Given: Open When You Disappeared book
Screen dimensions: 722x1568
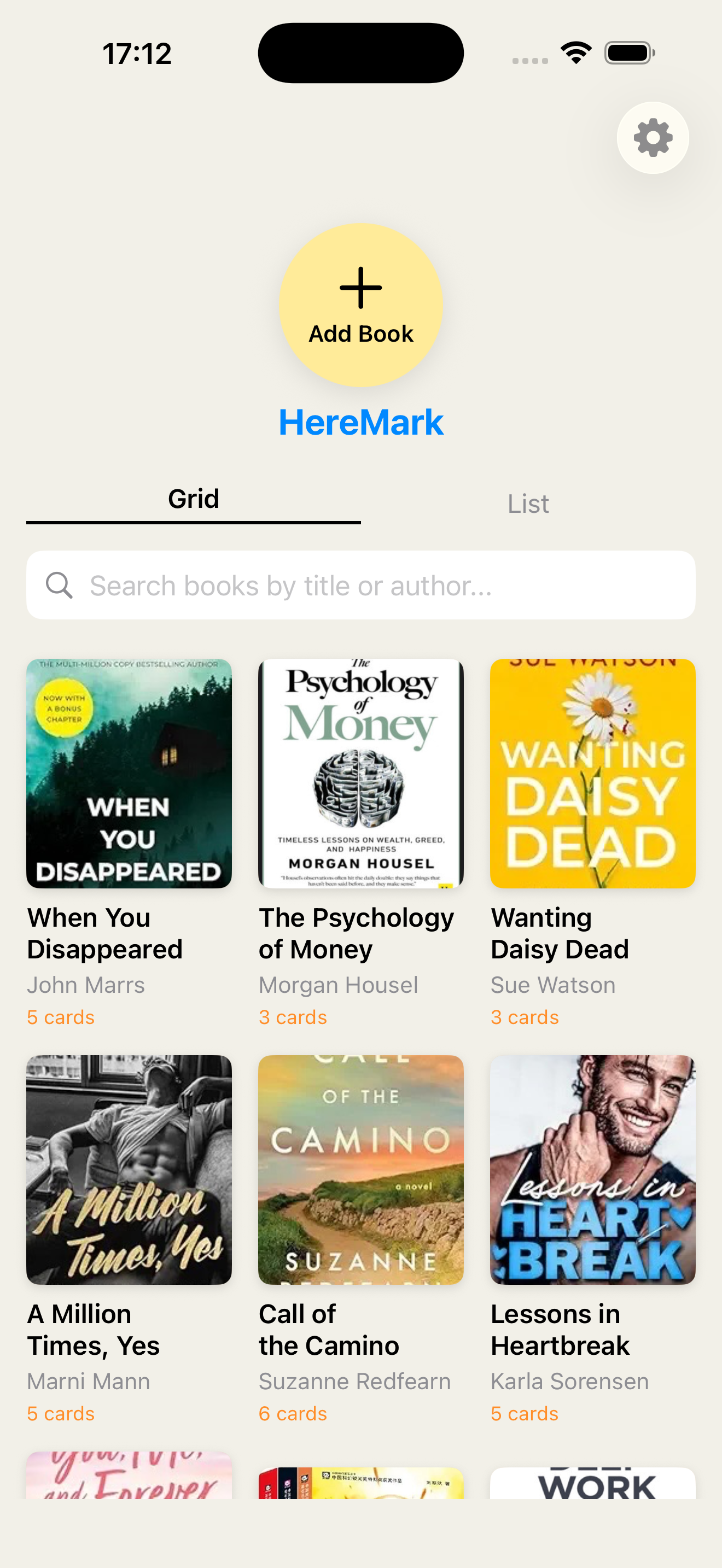Looking at the screenshot, I should (129, 774).
